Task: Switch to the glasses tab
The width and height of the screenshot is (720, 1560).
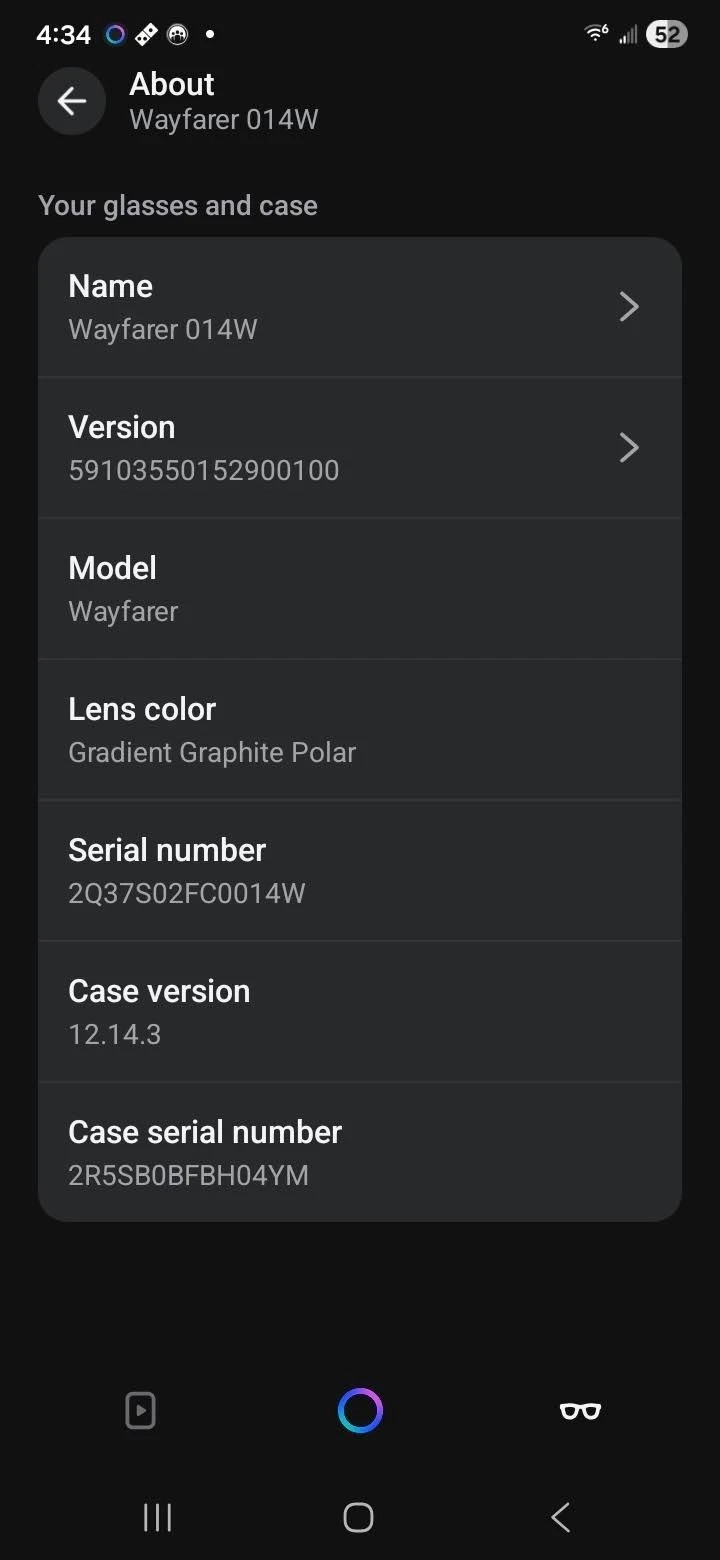Action: pyautogui.click(x=580, y=1411)
